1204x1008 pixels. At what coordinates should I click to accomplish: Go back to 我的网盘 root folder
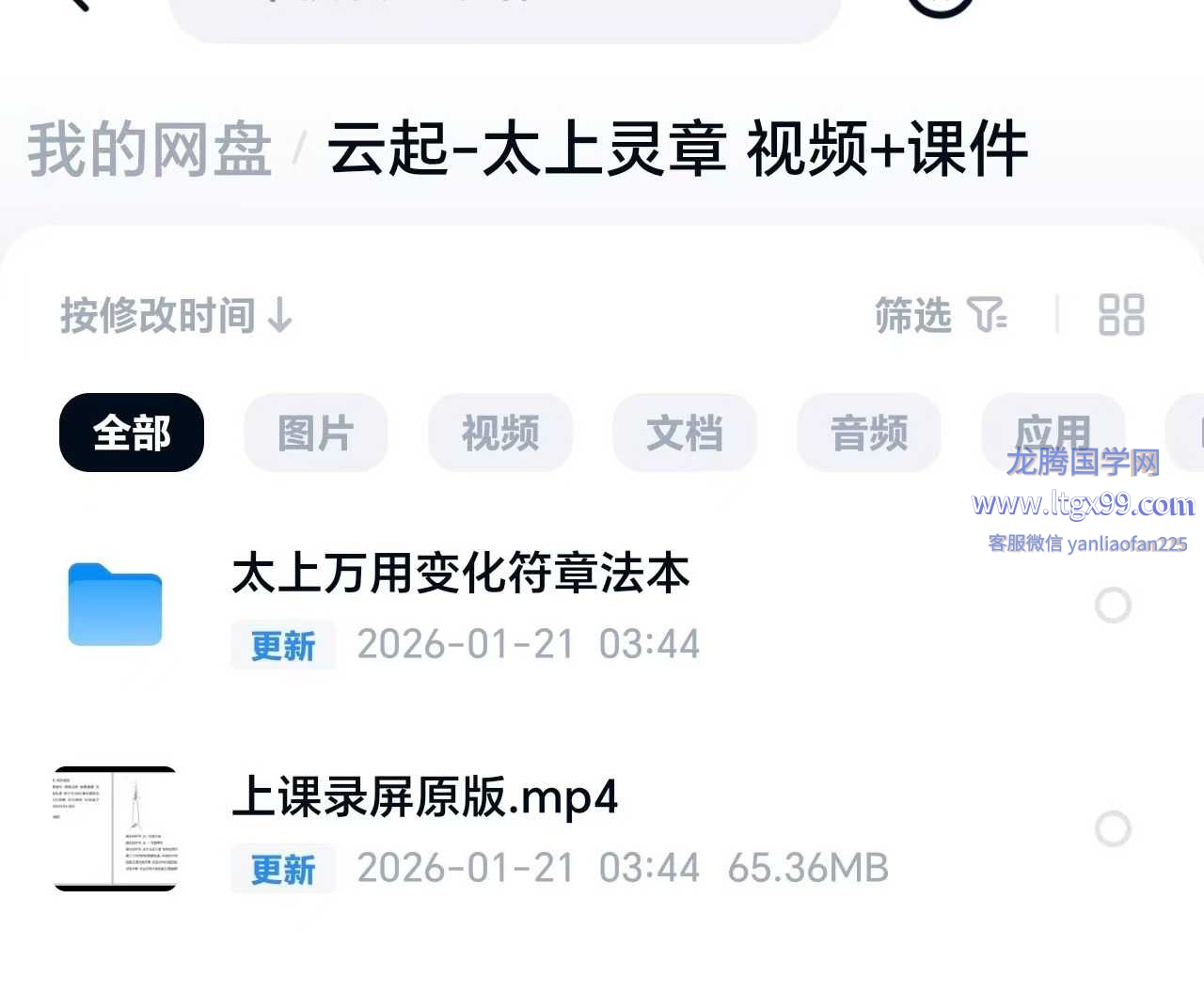(150, 150)
